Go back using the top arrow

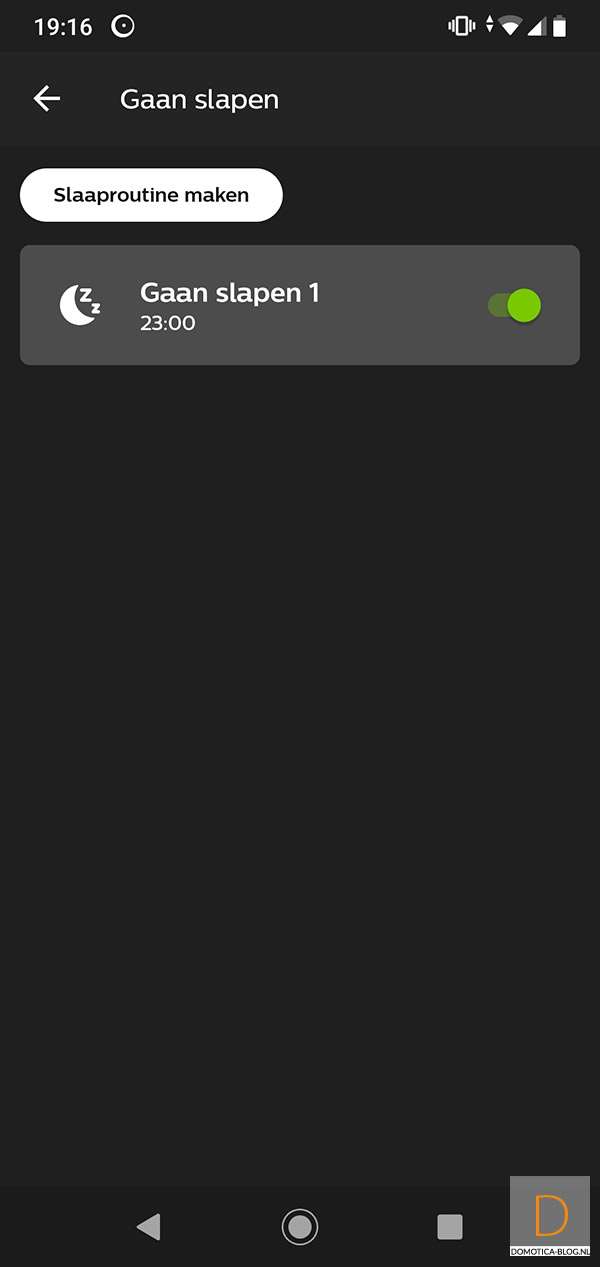click(47, 98)
